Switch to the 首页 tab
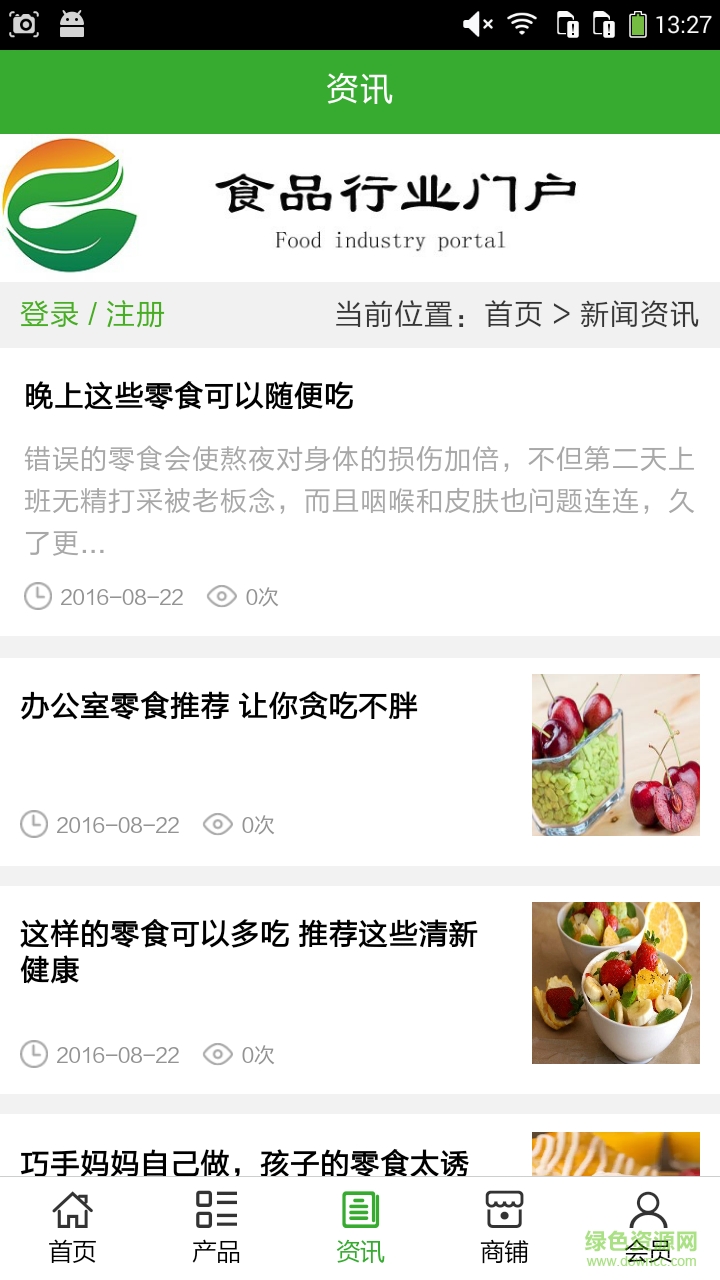This screenshot has width=720, height=1280. pos(72,1227)
